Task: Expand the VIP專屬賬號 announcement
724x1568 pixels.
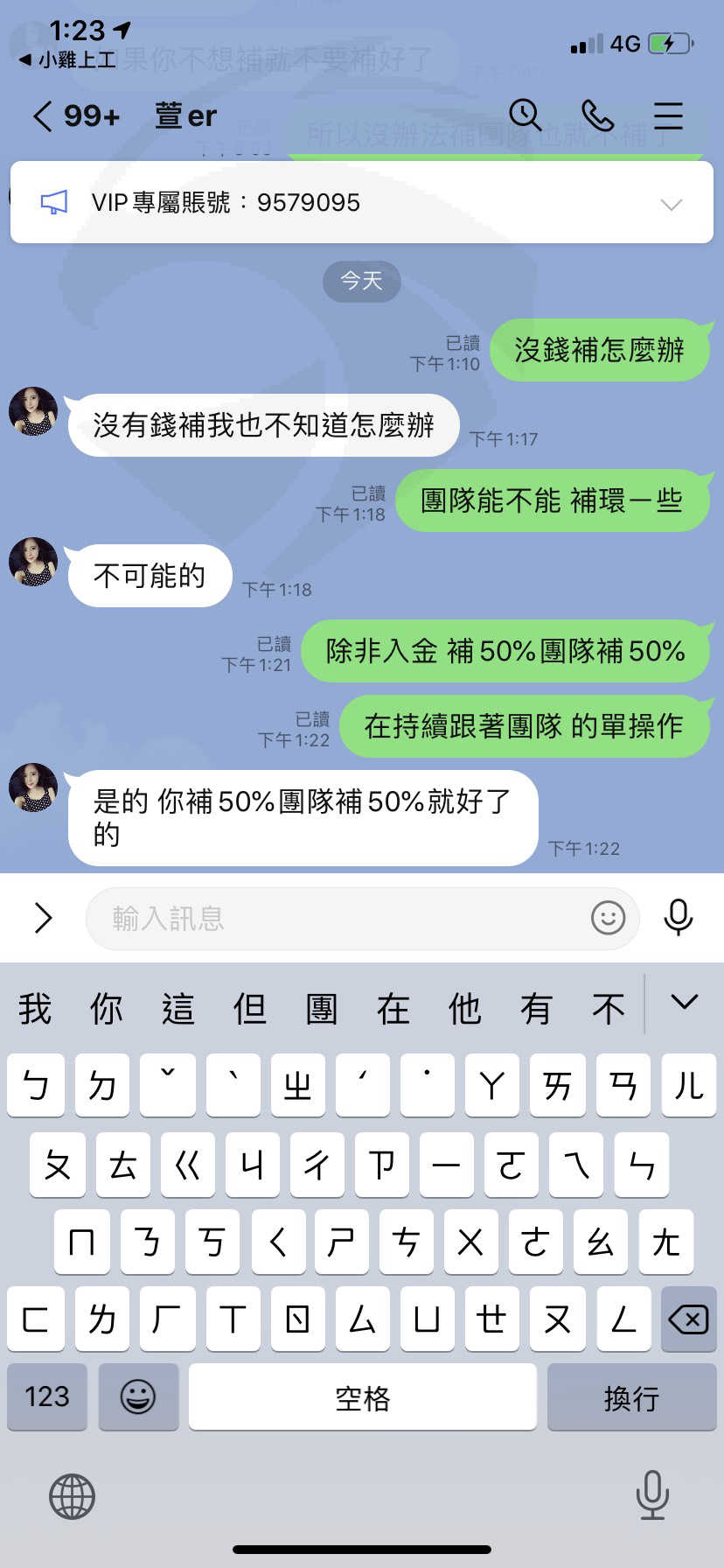Action: click(671, 204)
